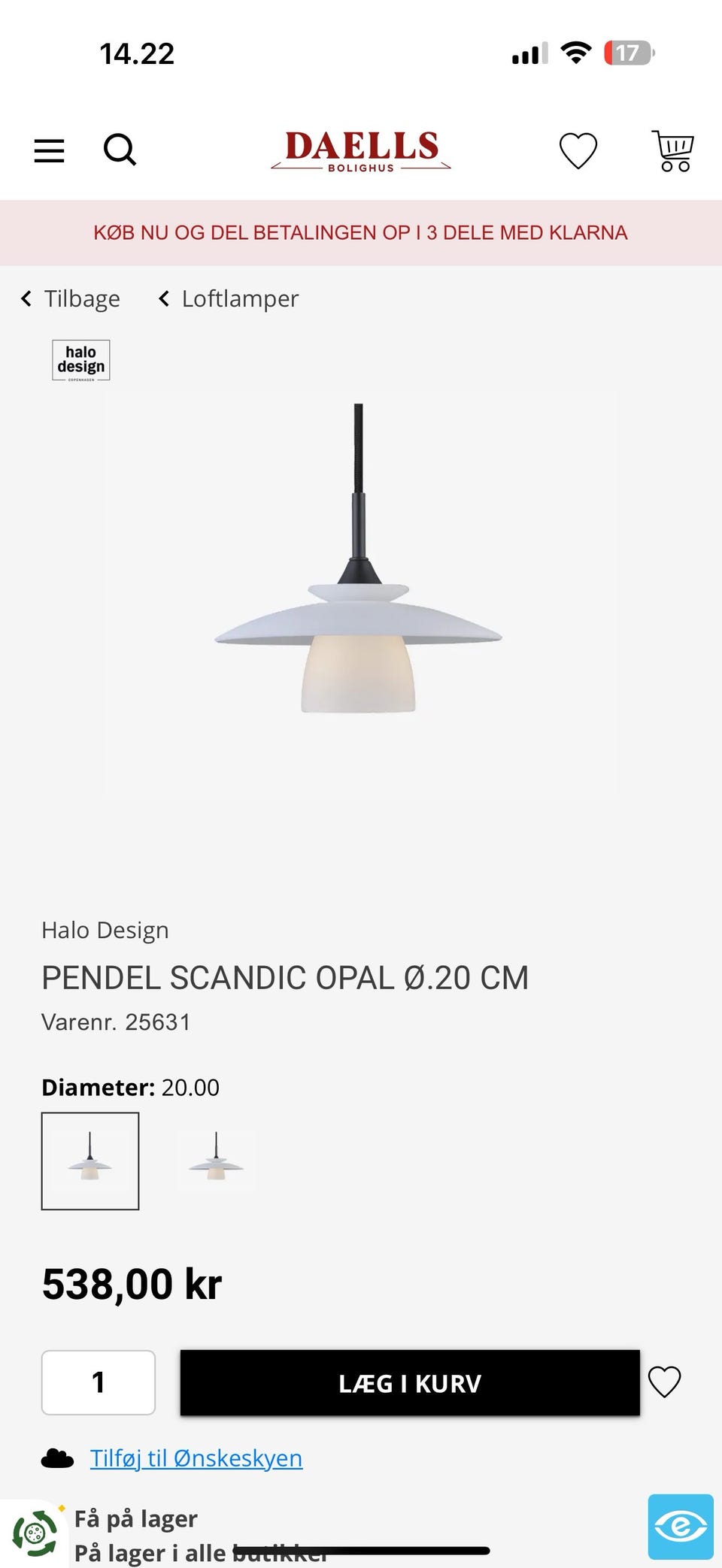Go to Daells Bolighus home page
Screen dimensions: 722x1568
tap(361, 150)
